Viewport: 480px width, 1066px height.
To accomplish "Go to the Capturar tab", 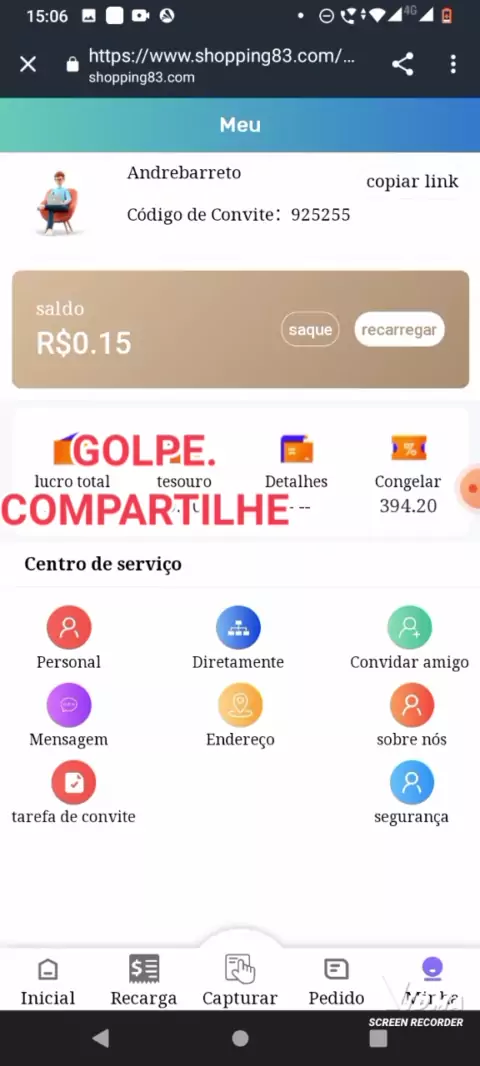I will [240, 982].
